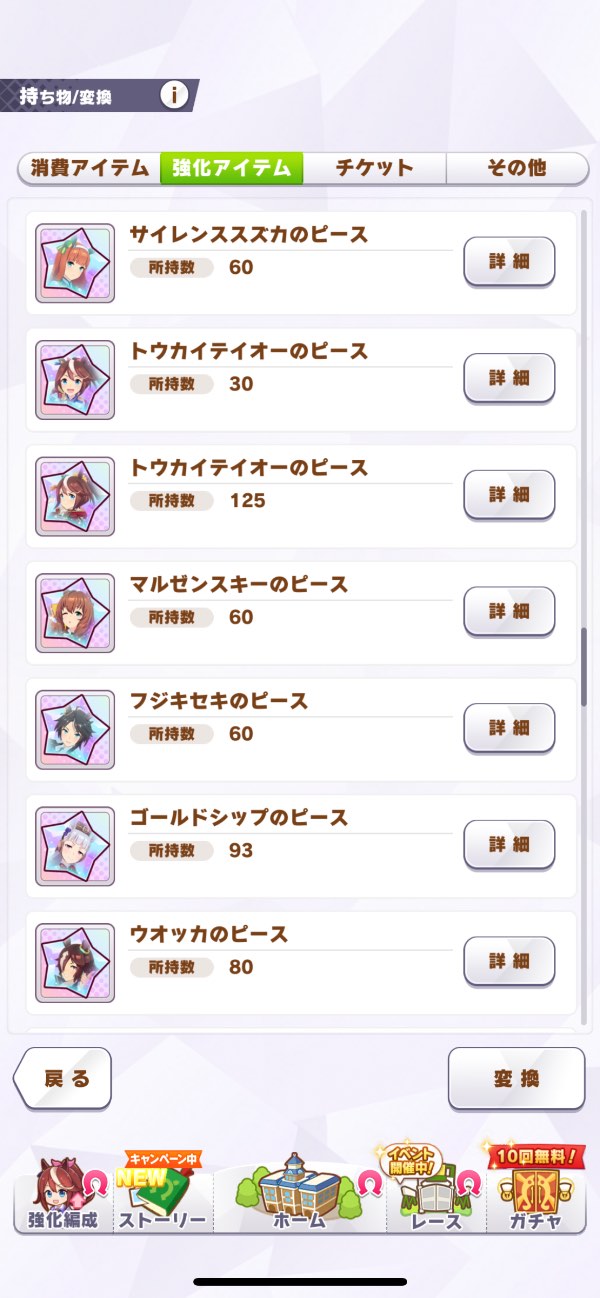View 詳細 for サイレンススズカのピース
600x1298 pixels.
[509, 262]
